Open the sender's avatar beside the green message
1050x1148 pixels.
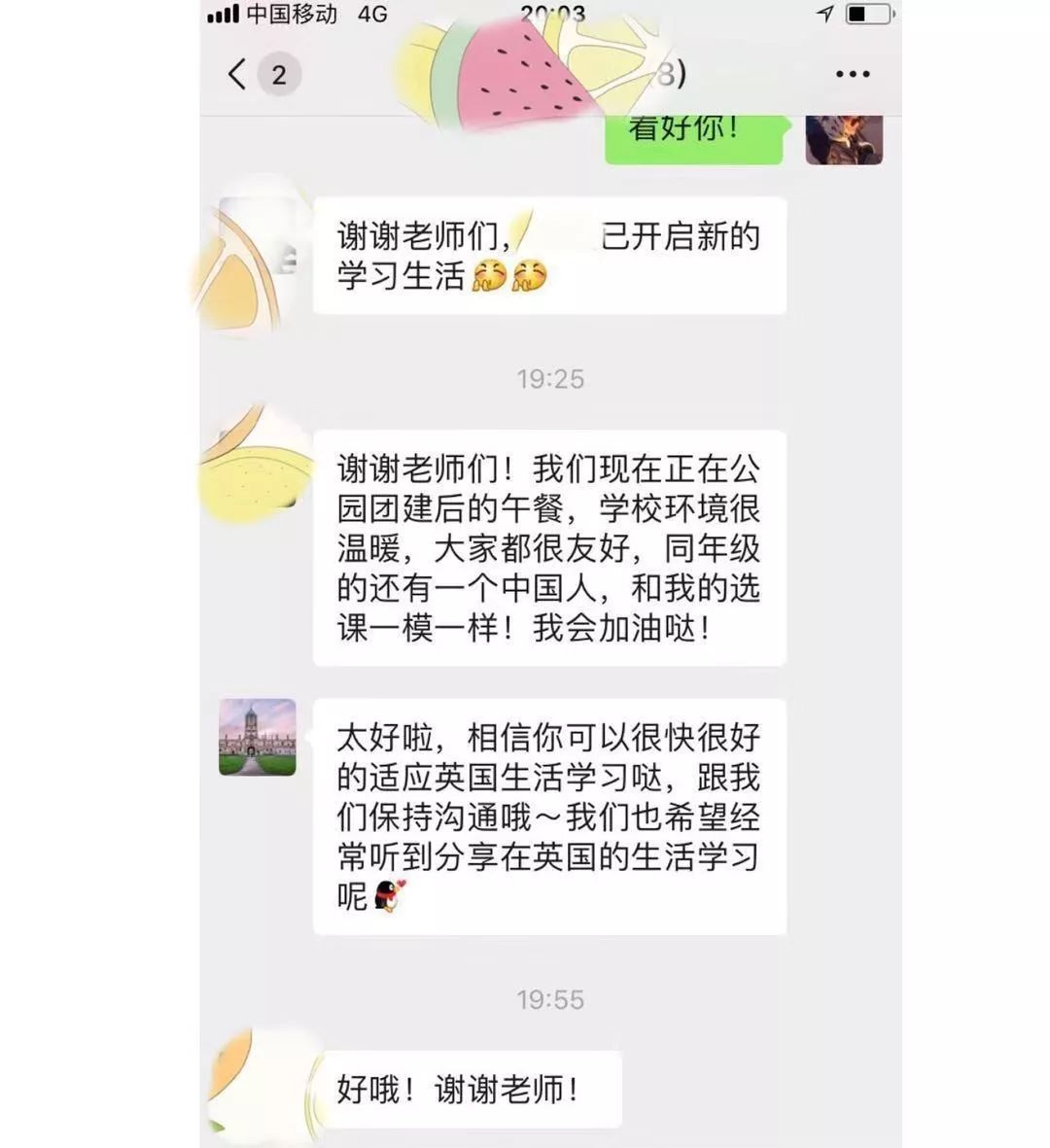(x=843, y=139)
